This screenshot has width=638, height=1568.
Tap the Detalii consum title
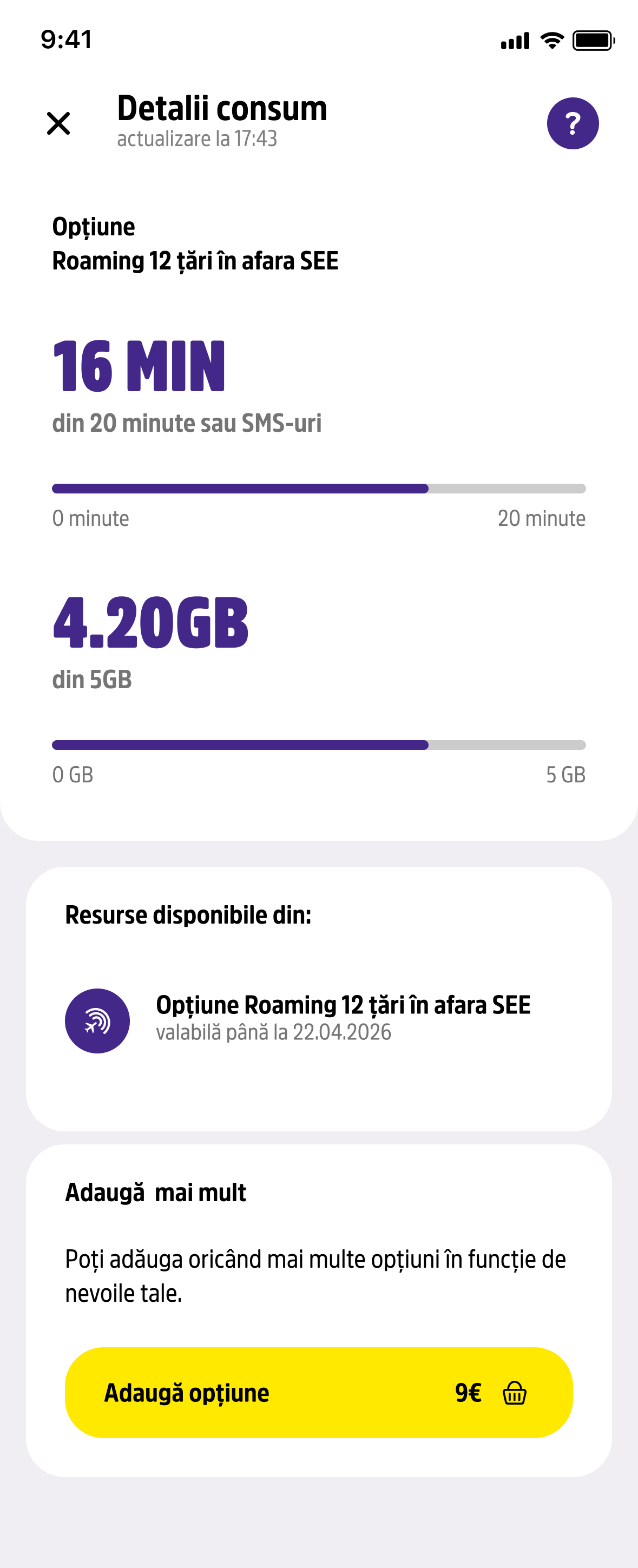tap(222, 108)
